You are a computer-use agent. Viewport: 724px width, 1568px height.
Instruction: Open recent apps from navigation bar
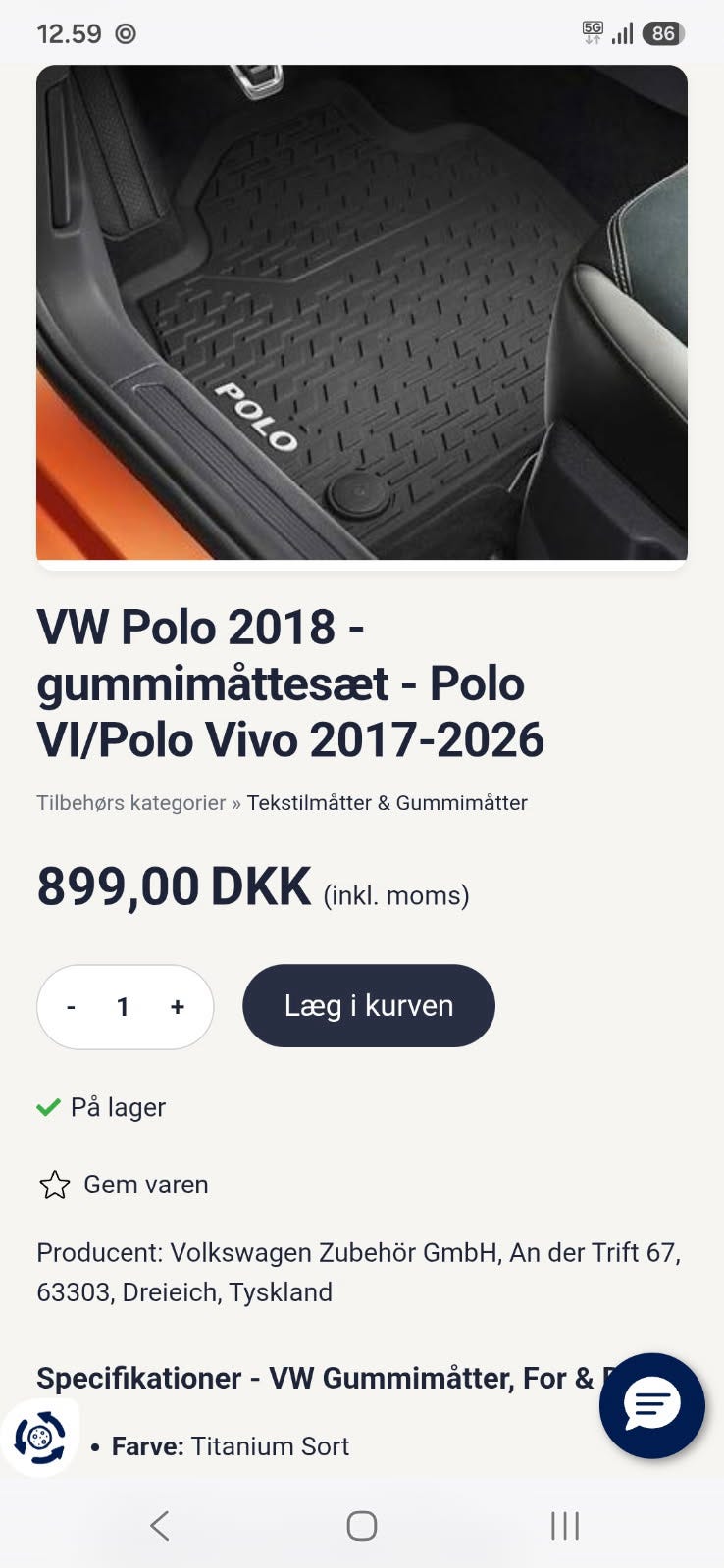click(565, 1526)
